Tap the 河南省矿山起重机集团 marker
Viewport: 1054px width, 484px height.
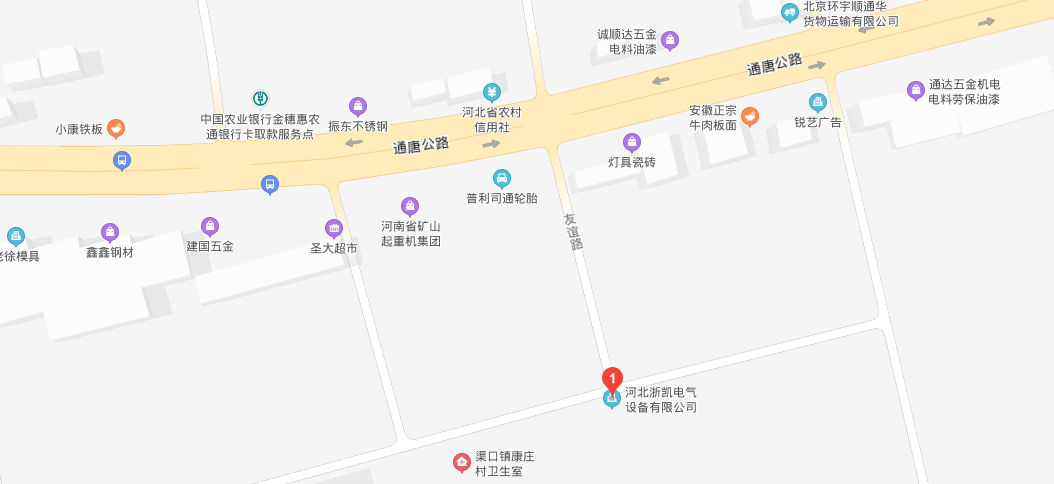coord(410,206)
